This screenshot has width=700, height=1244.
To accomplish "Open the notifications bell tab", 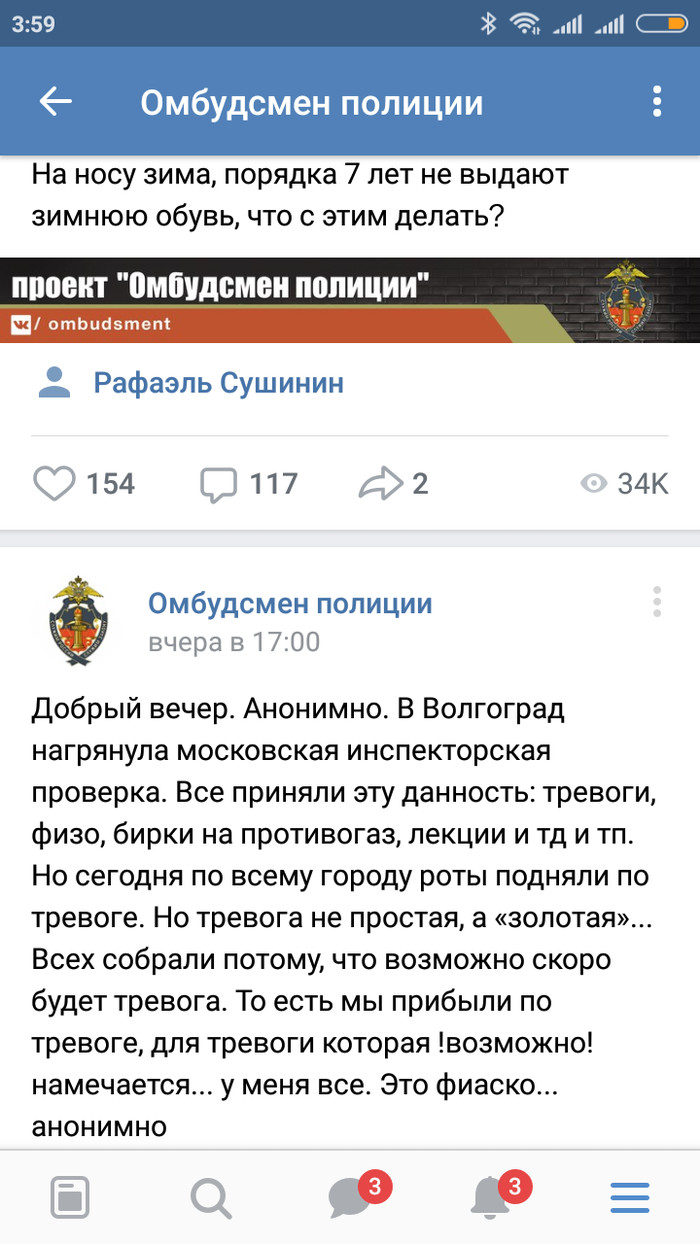I will pos(490,1196).
